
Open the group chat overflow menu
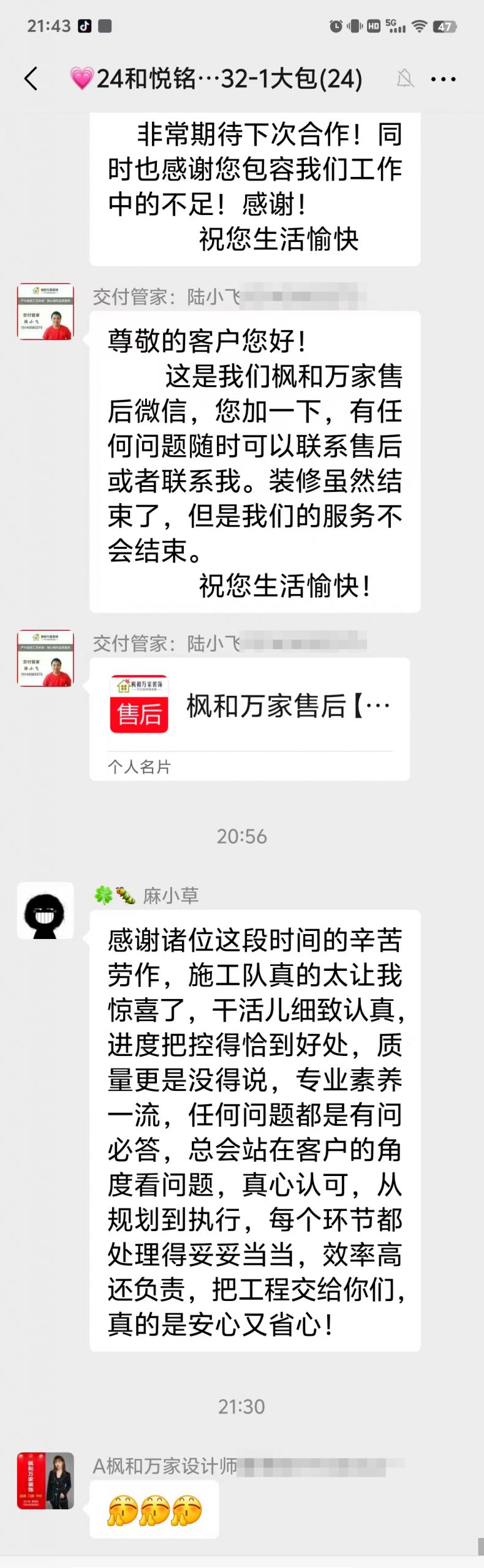coord(443,79)
